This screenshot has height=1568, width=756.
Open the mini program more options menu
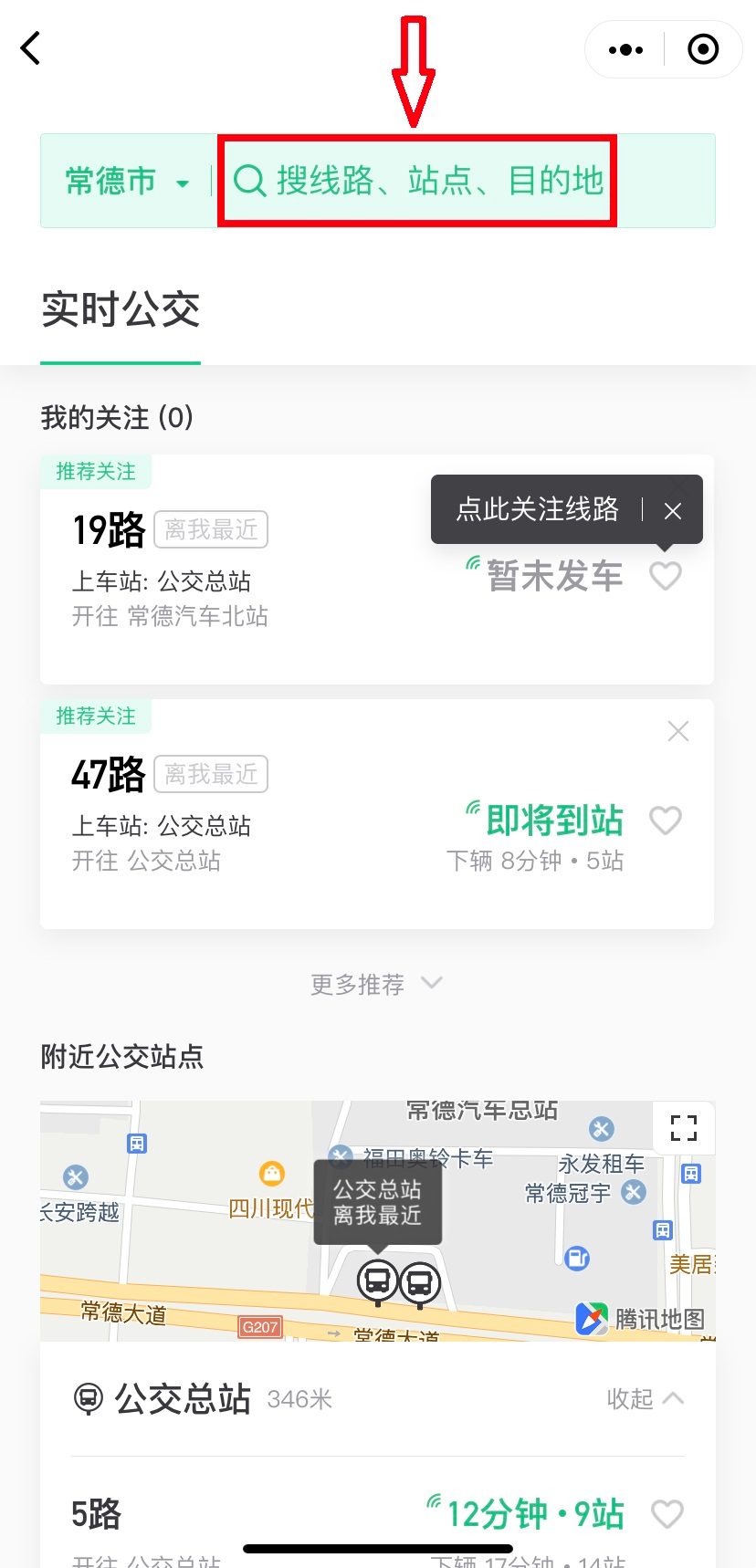[x=625, y=49]
